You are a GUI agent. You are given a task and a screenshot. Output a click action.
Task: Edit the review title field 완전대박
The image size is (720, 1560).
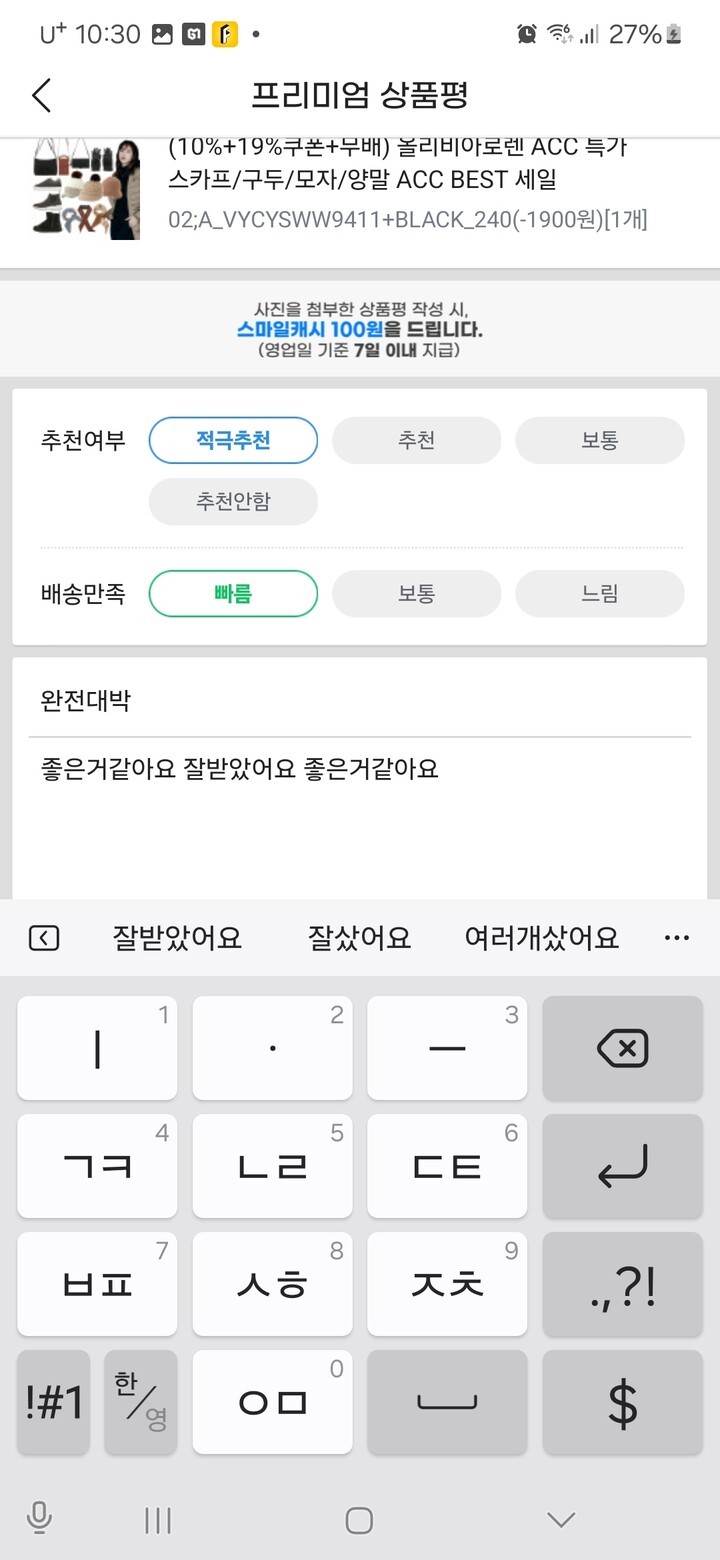(x=360, y=701)
